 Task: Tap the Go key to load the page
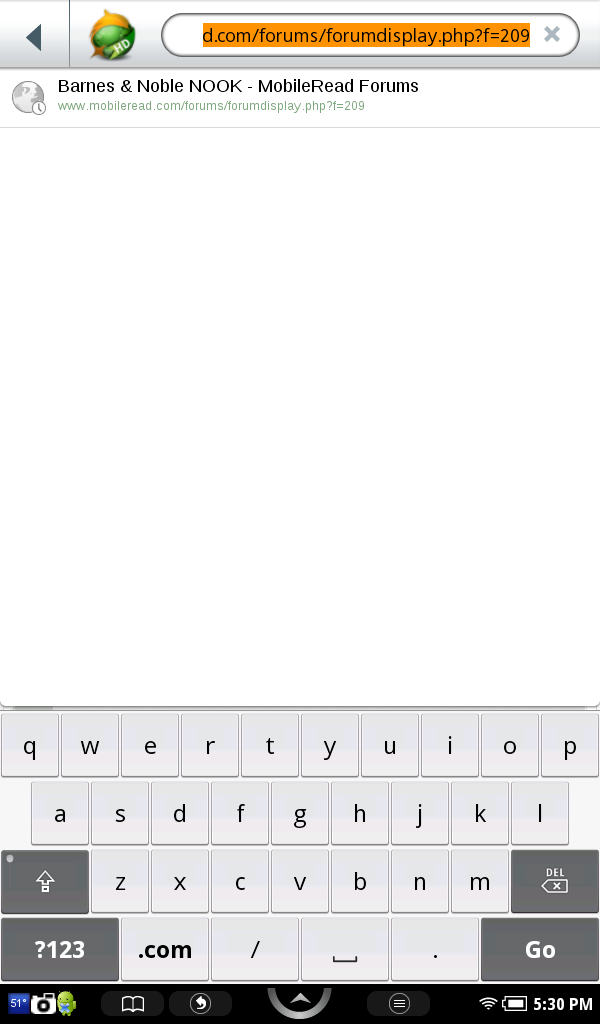click(x=539, y=949)
